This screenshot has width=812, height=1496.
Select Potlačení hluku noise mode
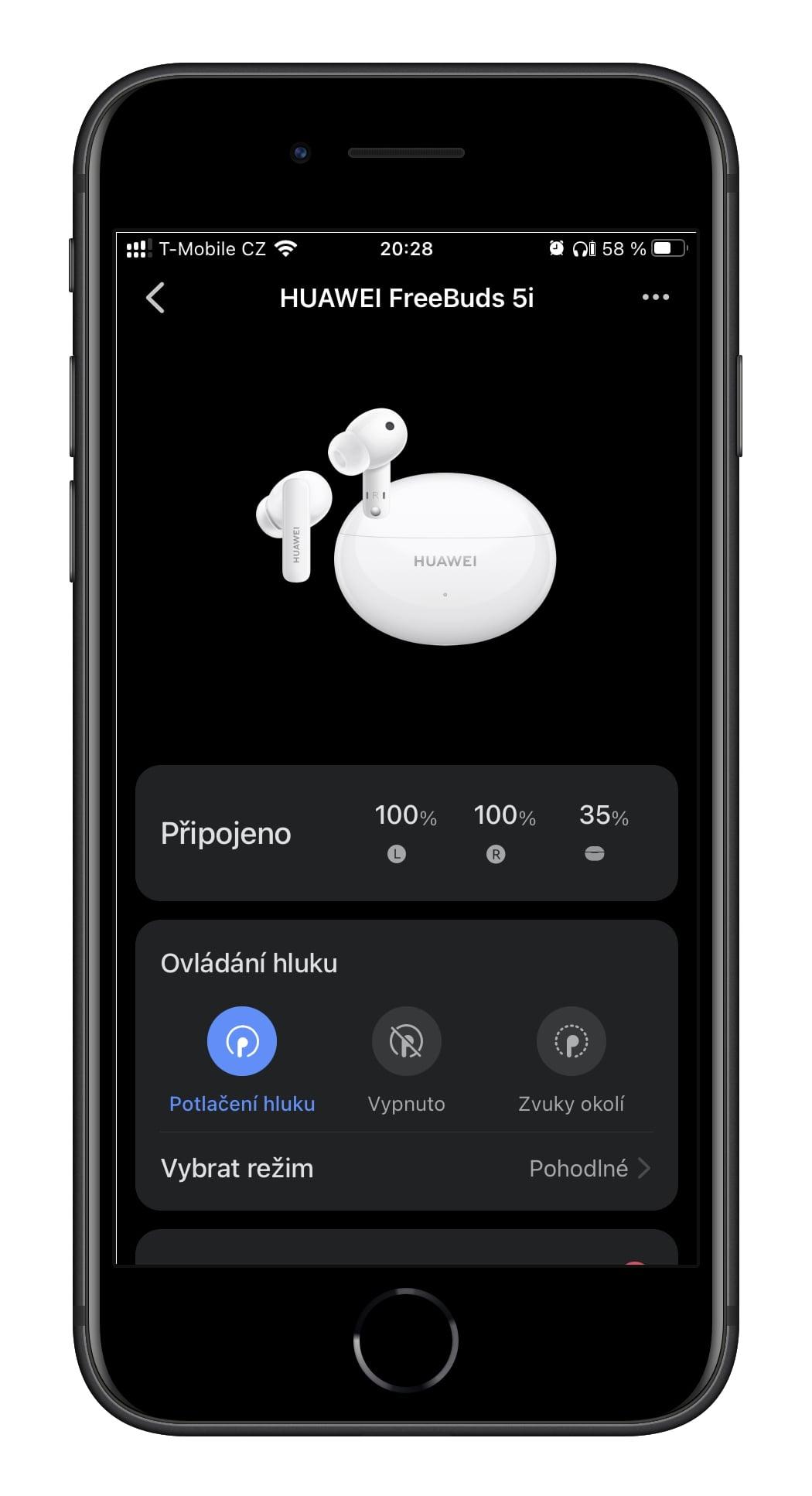(x=242, y=1041)
